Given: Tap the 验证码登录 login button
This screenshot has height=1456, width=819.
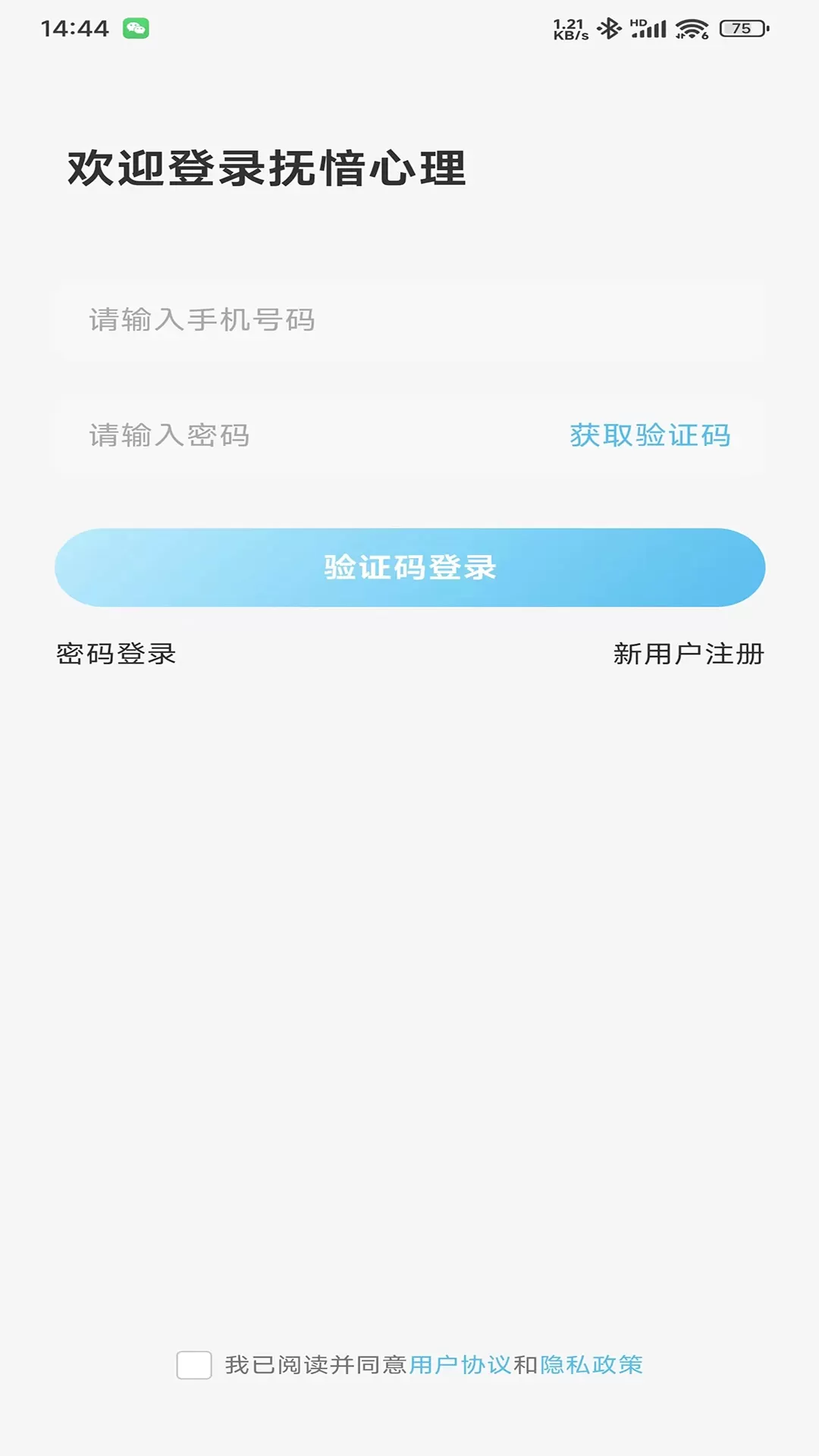Looking at the screenshot, I should click(x=409, y=567).
